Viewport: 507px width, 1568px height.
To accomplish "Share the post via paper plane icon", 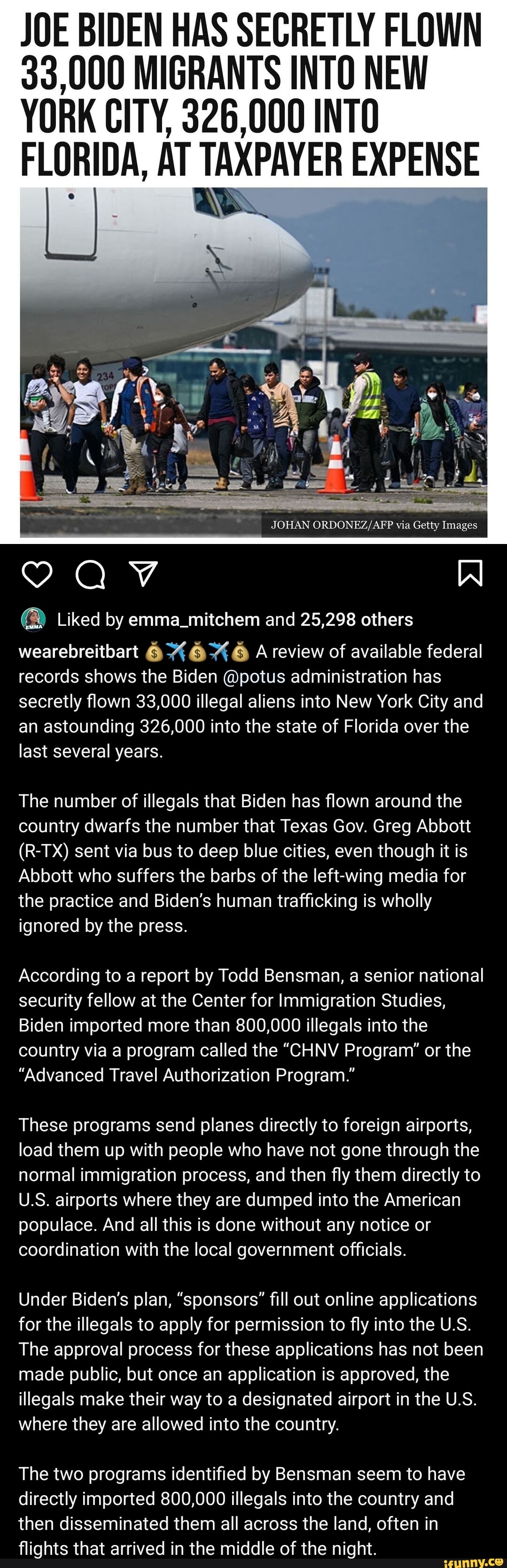I will coord(144,574).
